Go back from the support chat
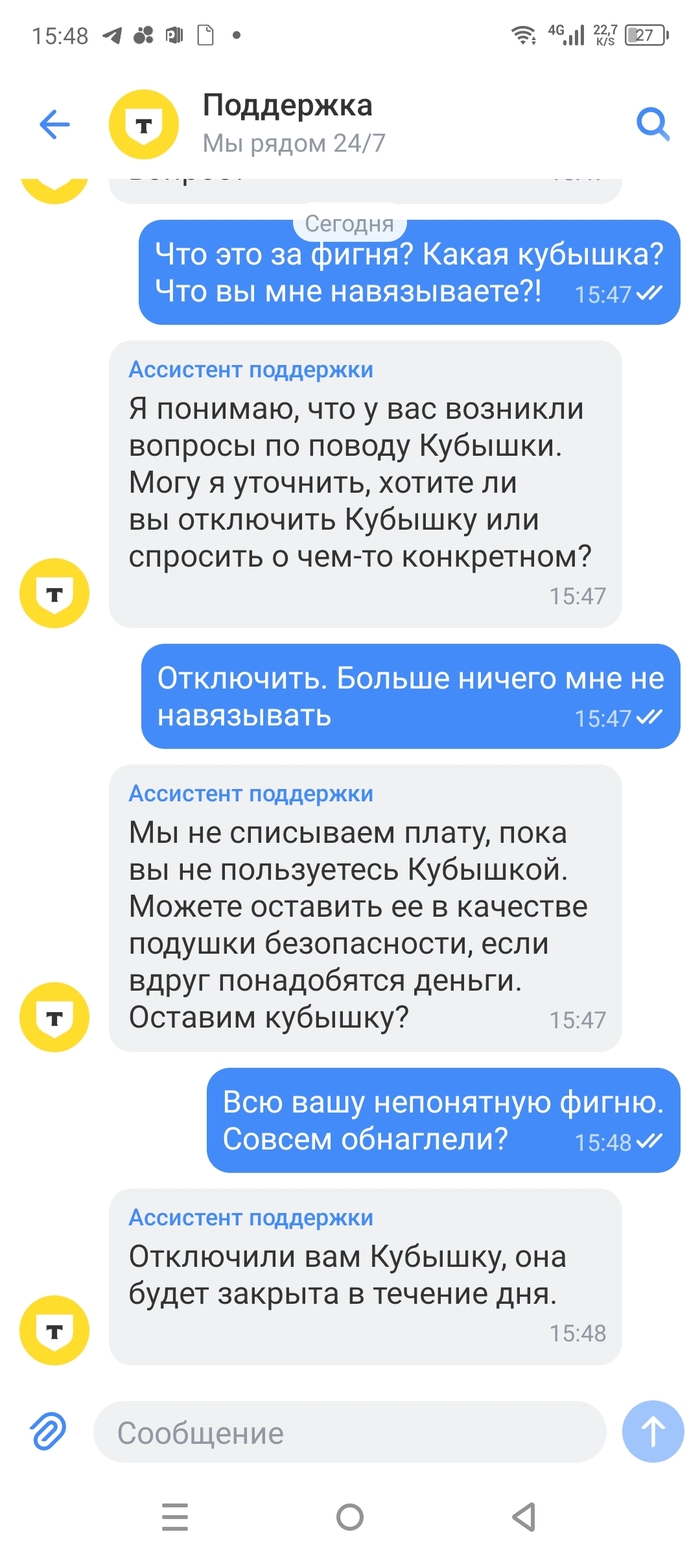The image size is (700, 1556). pyautogui.click(x=54, y=125)
